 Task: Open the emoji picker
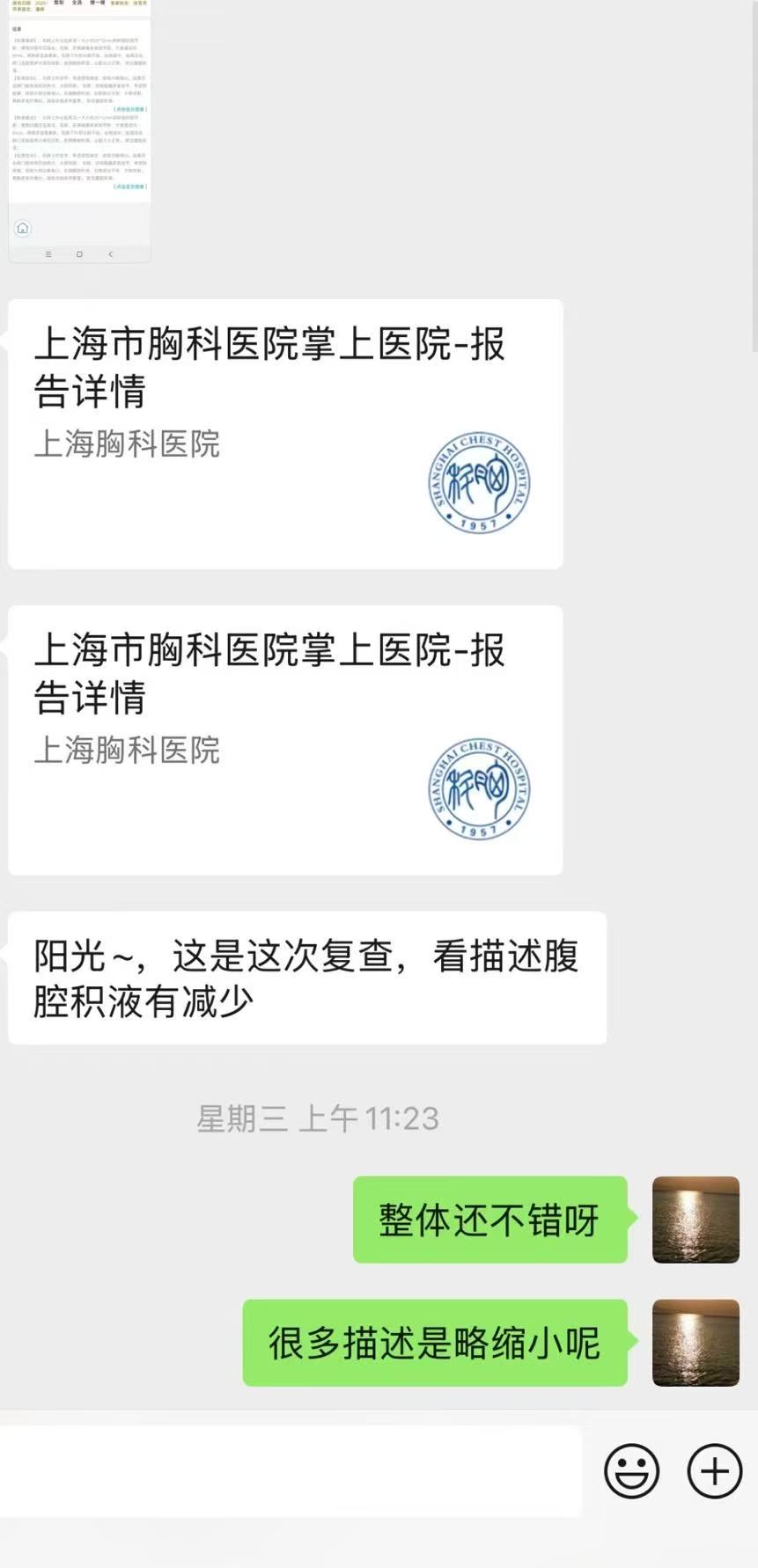(x=631, y=1470)
